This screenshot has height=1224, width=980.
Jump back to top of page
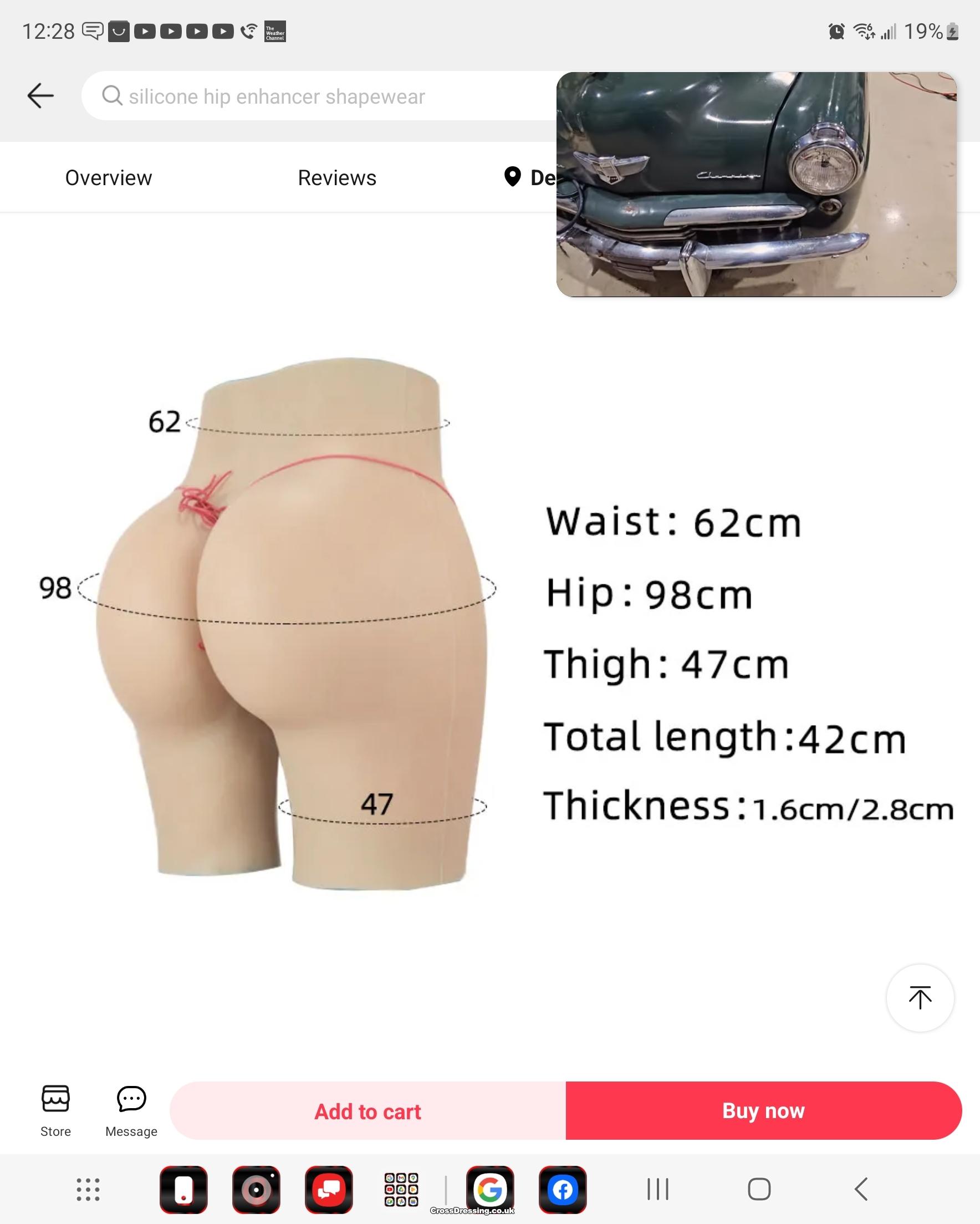919,997
